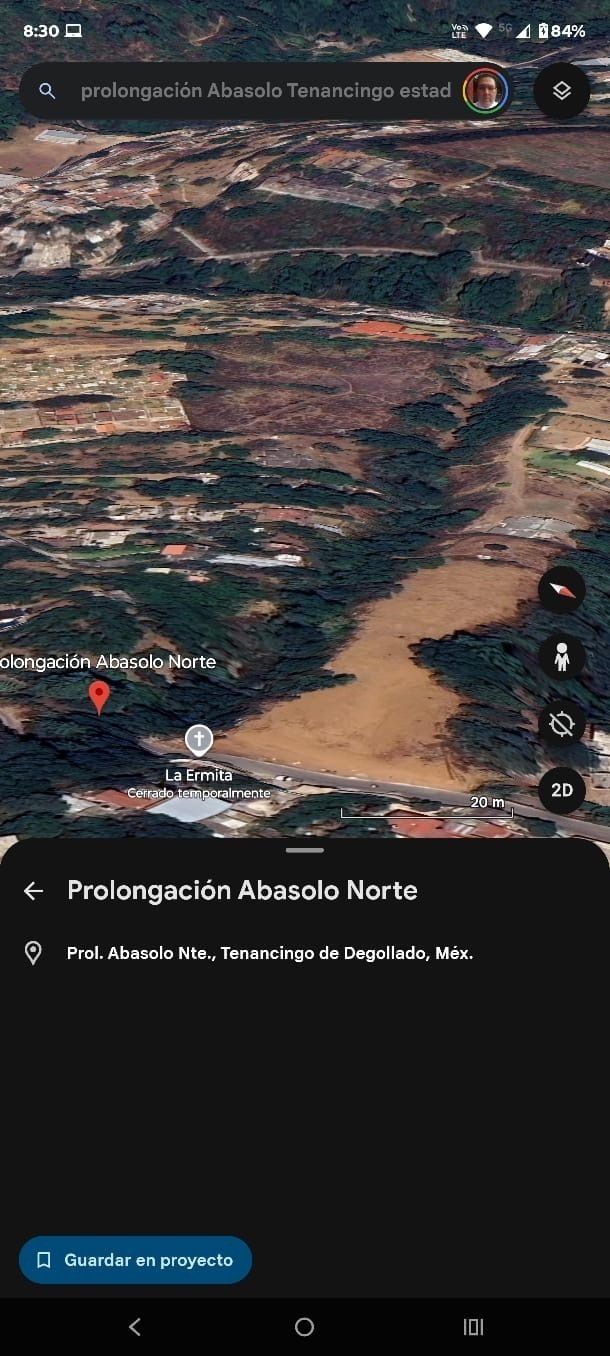Tap the compass to reset north
This screenshot has height=1356, width=610.
(x=561, y=590)
